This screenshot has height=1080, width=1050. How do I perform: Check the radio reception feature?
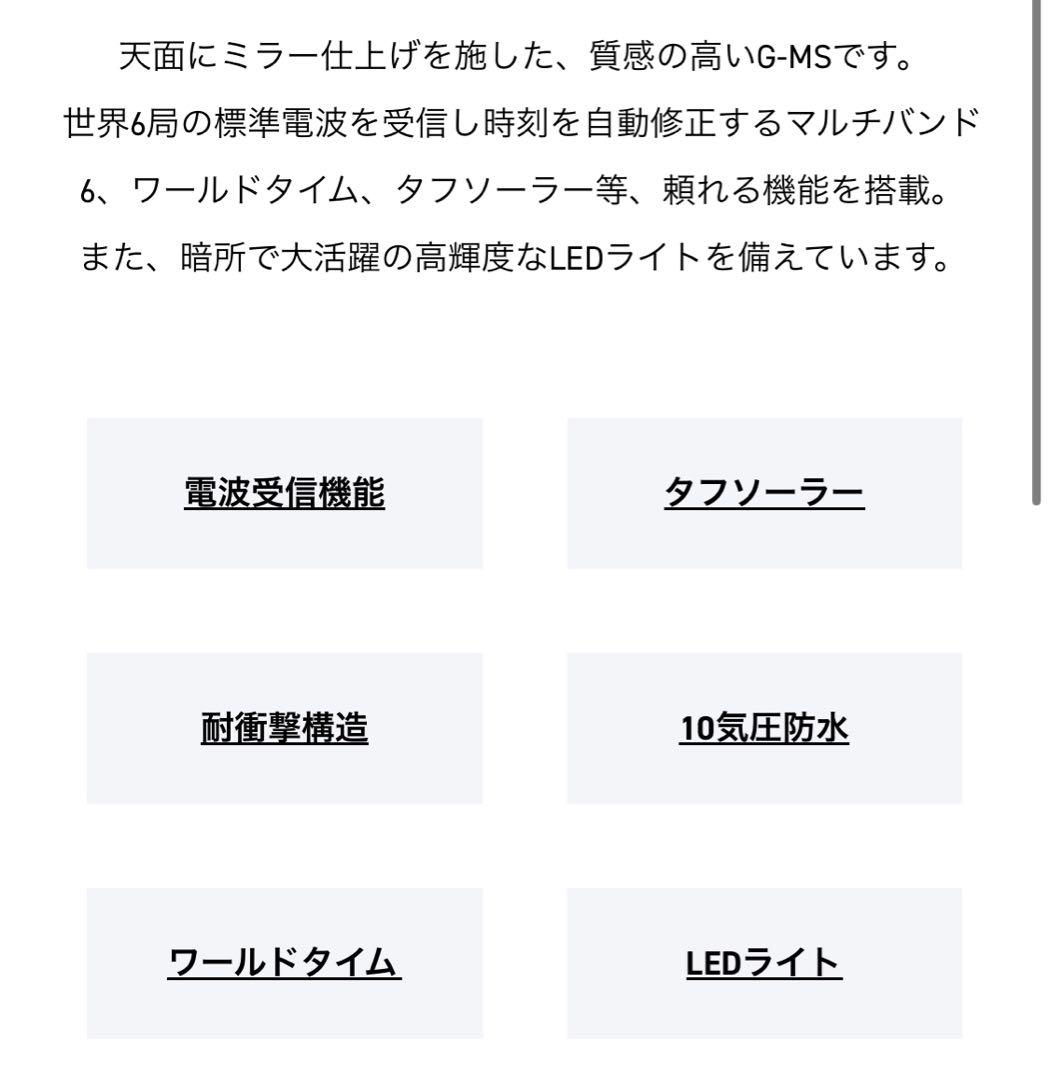click(284, 494)
